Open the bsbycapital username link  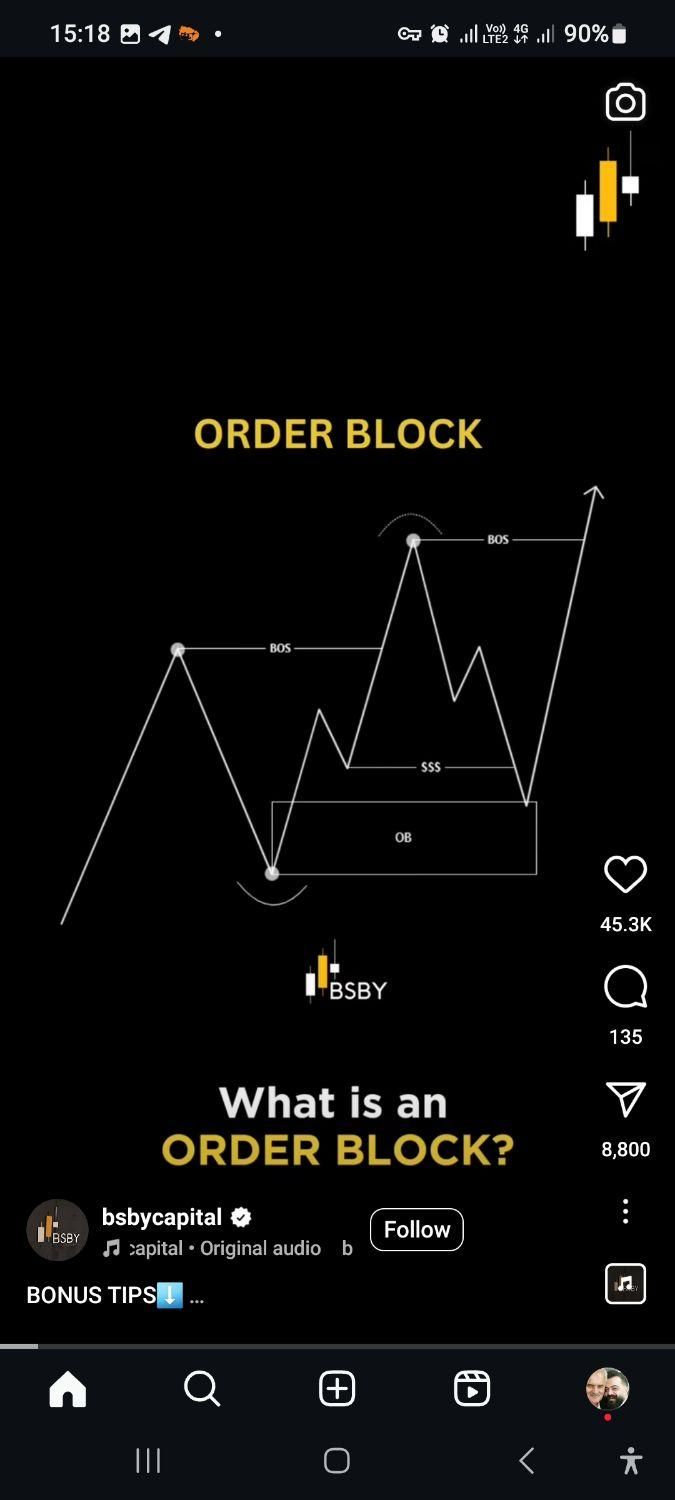coord(162,1217)
